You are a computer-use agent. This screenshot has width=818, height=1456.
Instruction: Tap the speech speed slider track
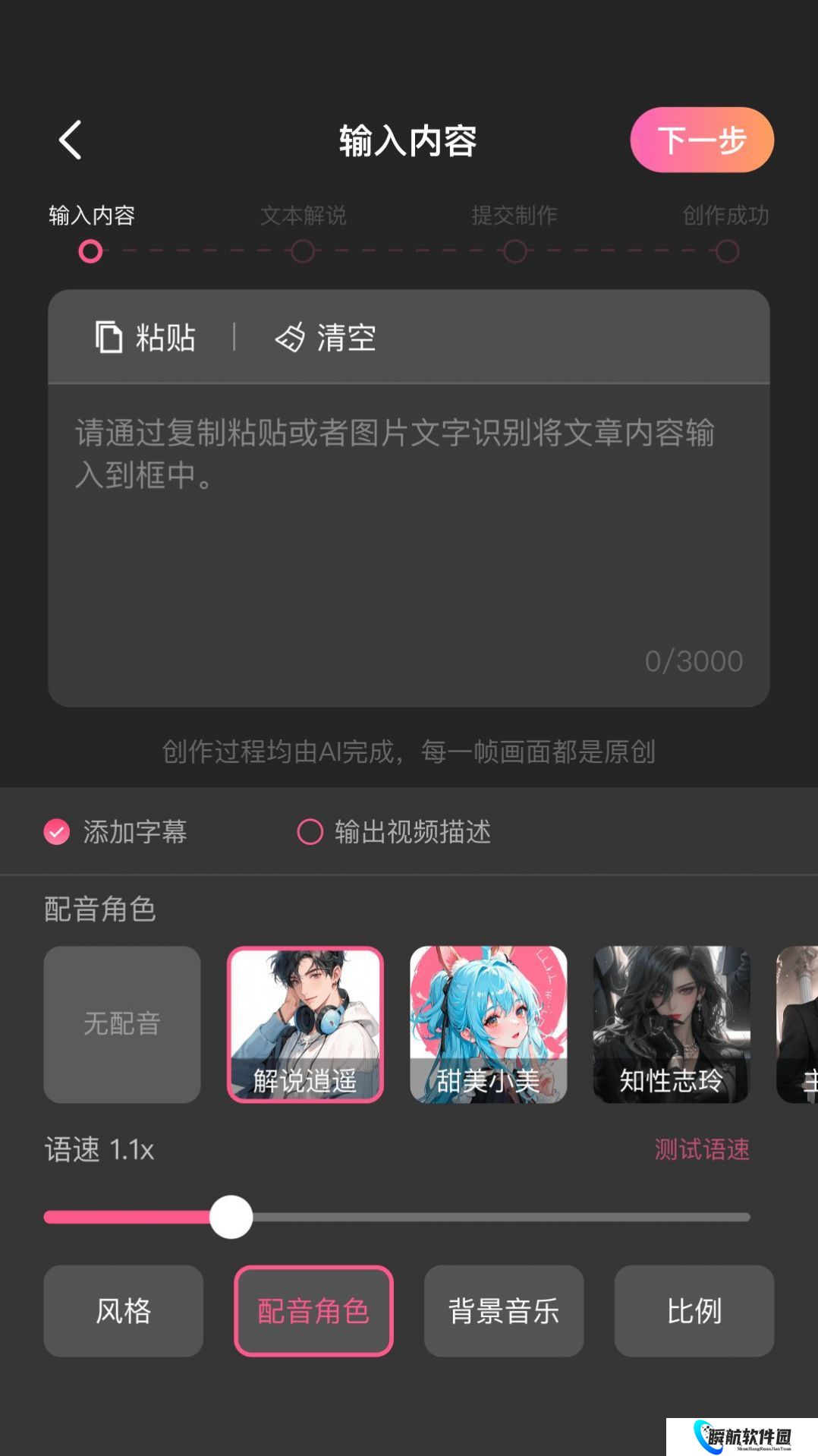click(x=493, y=1217)
